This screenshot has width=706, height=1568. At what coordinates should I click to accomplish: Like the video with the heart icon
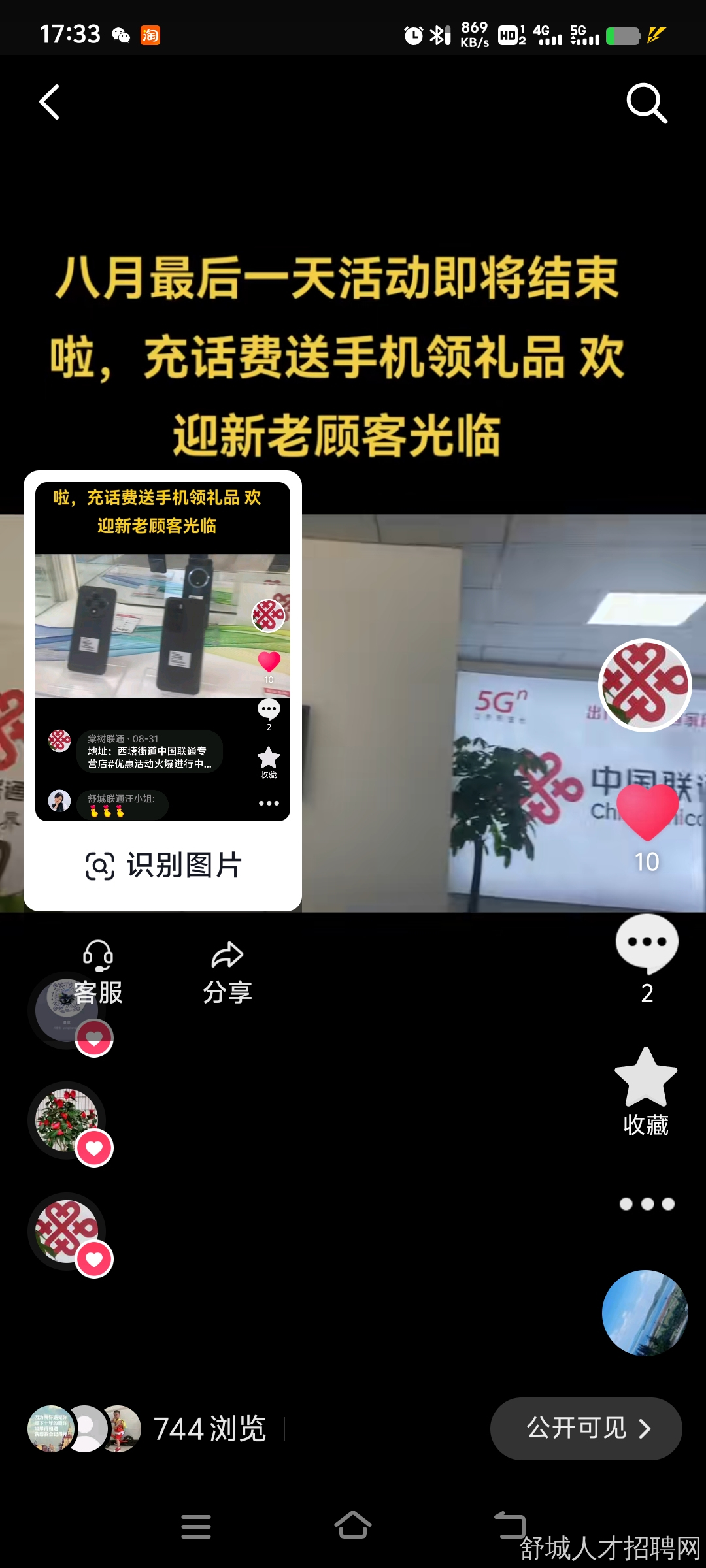click(647, 813)
